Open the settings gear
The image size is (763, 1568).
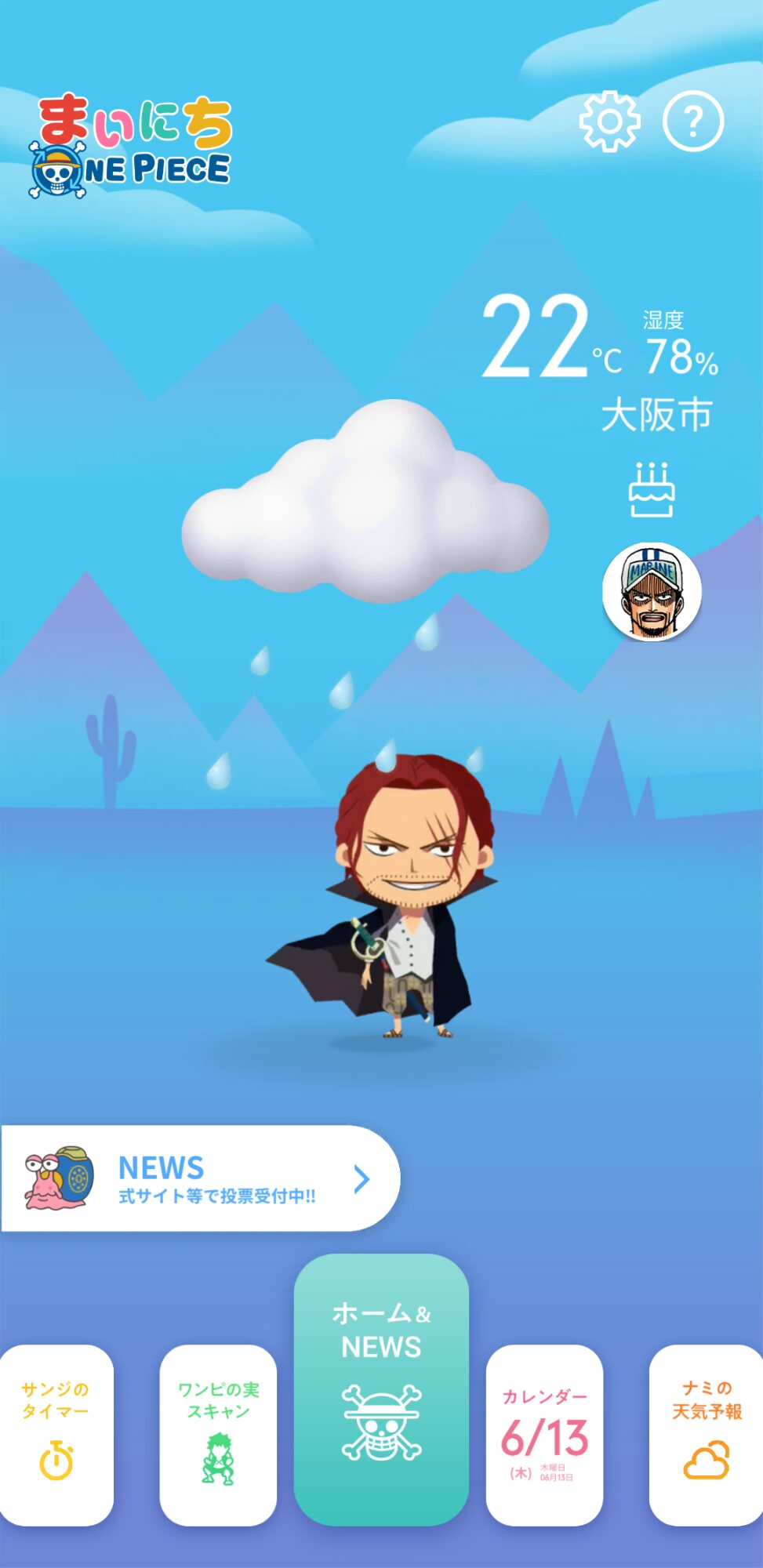pyautogui.click(x=609, y=121)
